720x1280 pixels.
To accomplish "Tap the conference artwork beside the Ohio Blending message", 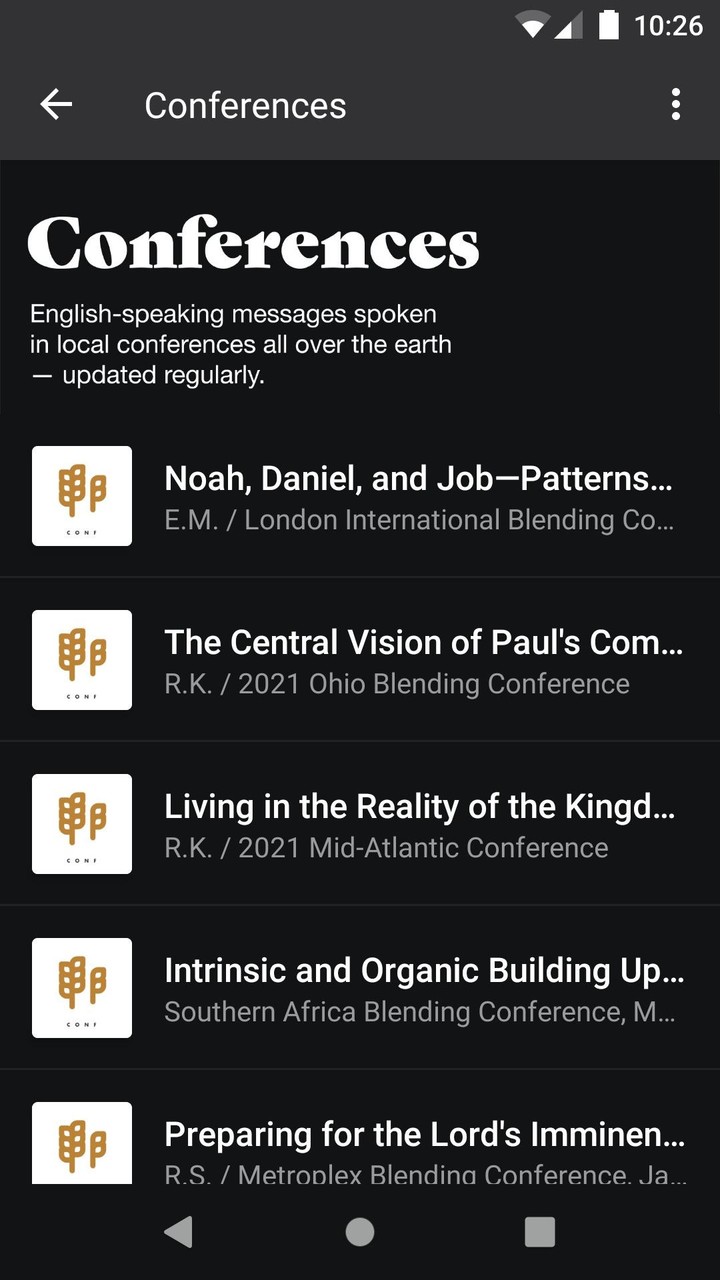I will point(81,660).
